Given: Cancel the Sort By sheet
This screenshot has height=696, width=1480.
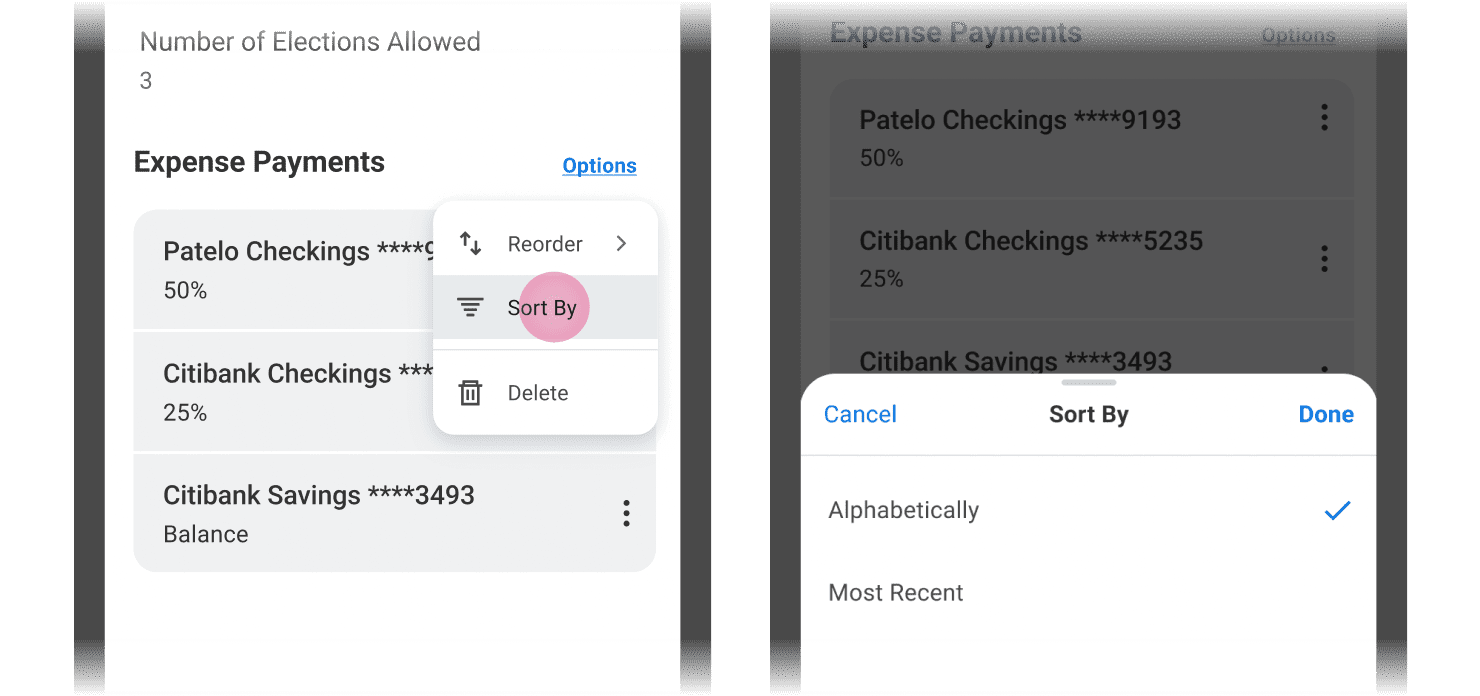Looking at the screenshot, I should coord(860,414).
